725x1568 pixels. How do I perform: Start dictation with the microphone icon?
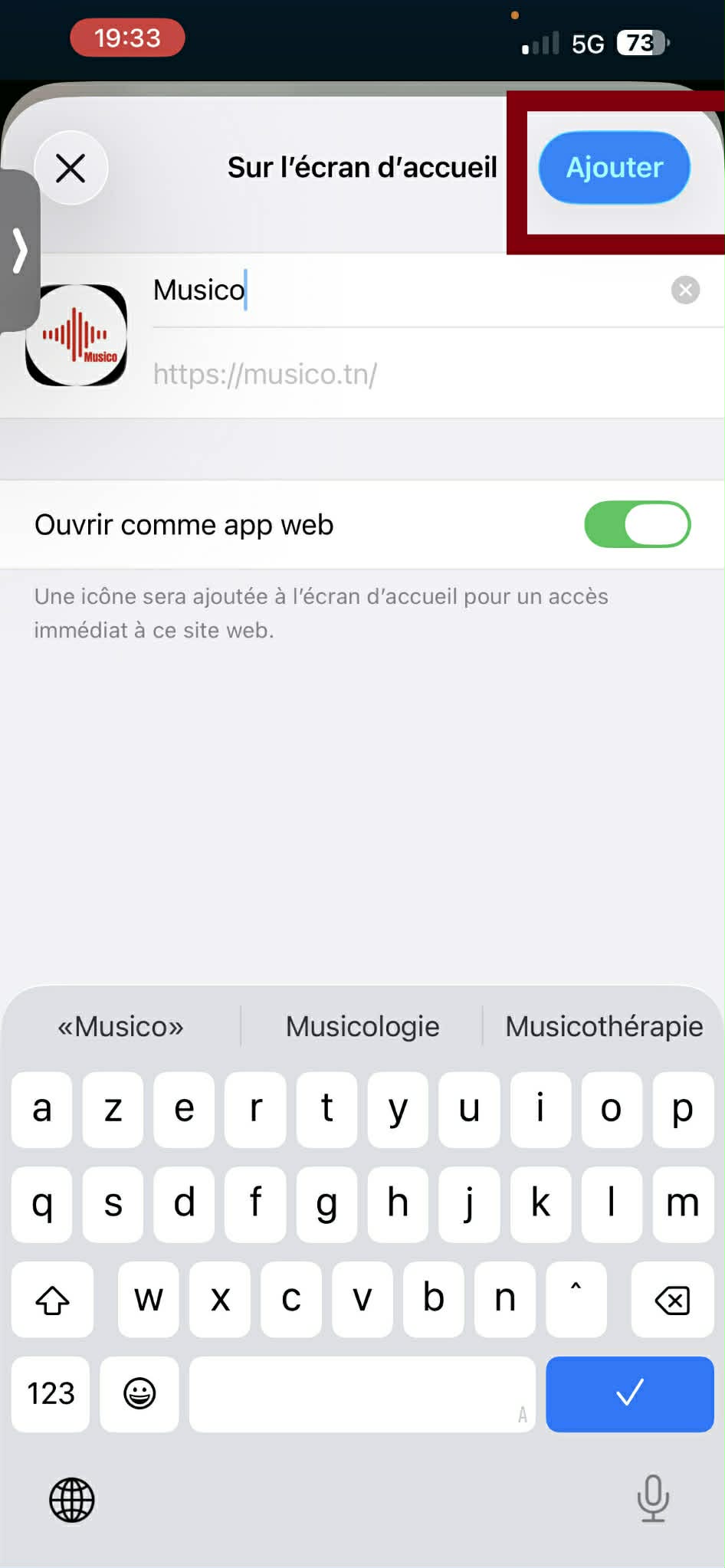(x=653, y=1498)
